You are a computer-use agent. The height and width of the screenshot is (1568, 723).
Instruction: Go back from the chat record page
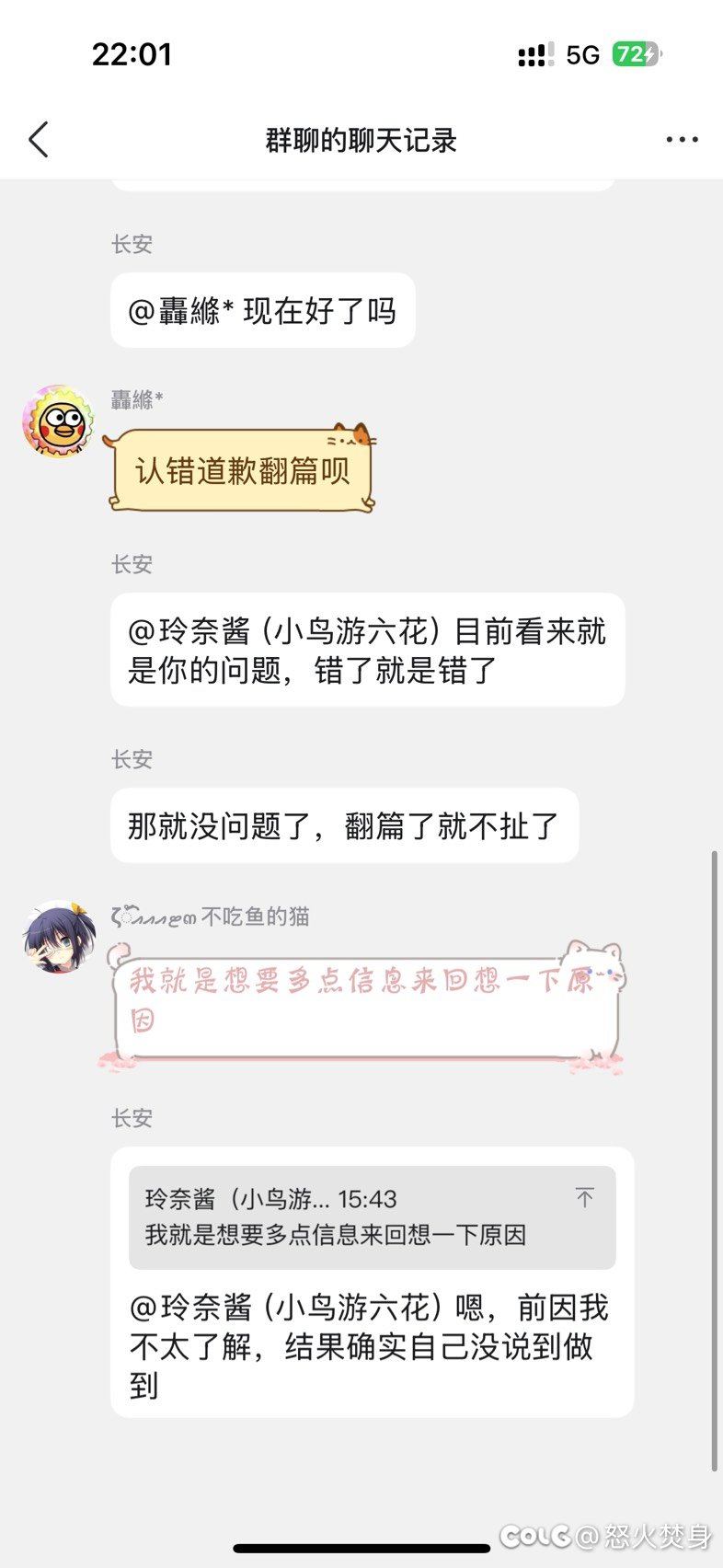pos(39,140)
